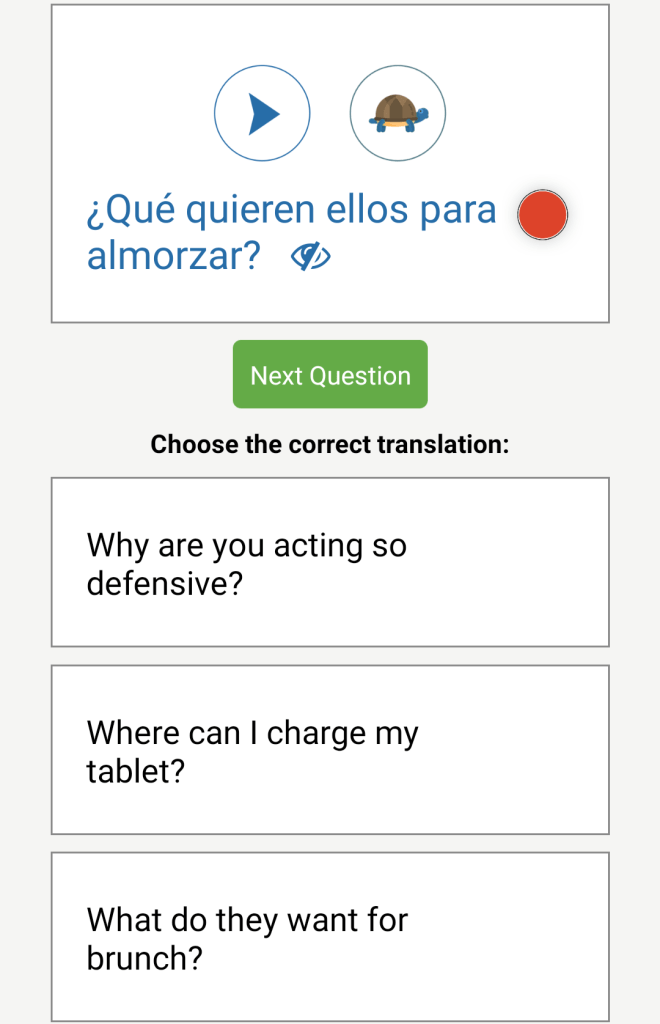Pick "What do they want for brunch?"
660x1024 pixels.
(x=330, y=936)
